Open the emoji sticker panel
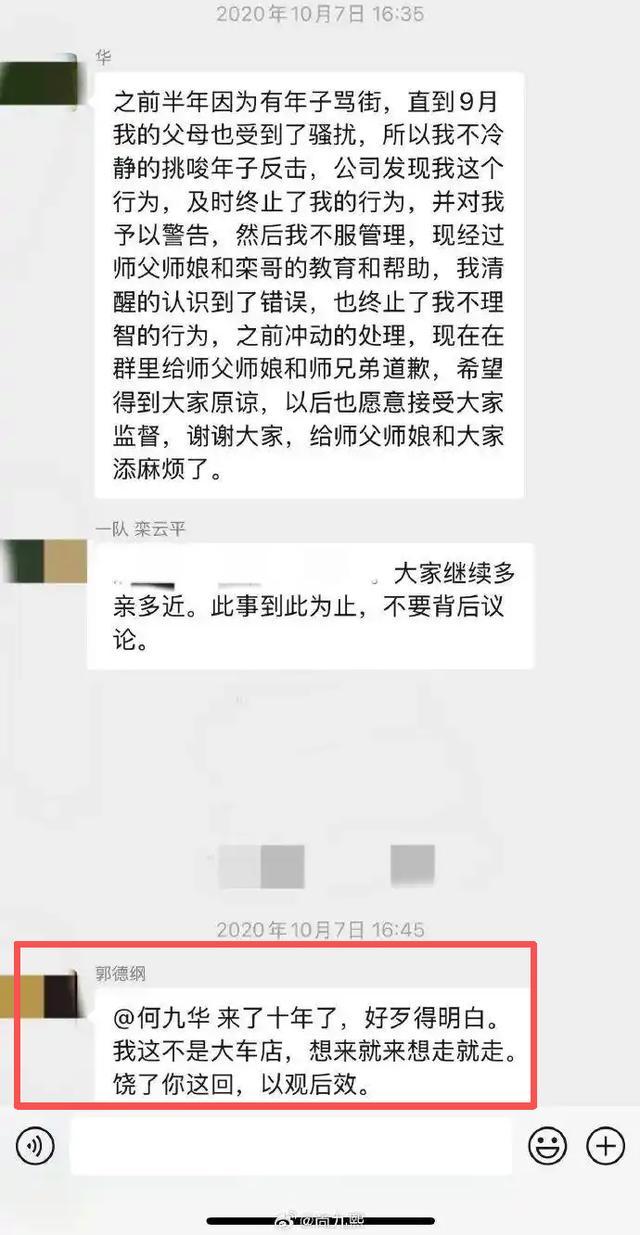The image size is (640, 1235). 547,1145
